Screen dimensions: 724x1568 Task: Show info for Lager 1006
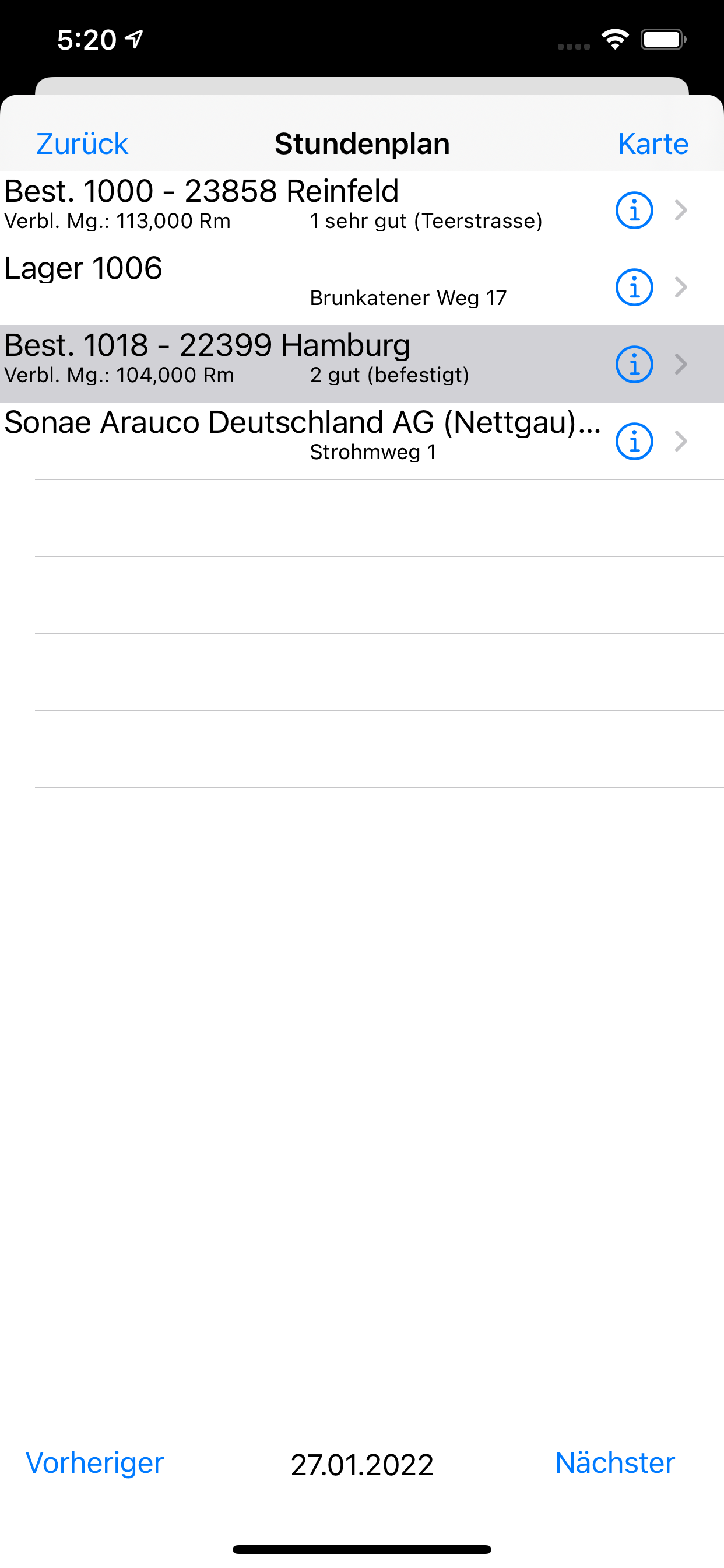point(634,288)
